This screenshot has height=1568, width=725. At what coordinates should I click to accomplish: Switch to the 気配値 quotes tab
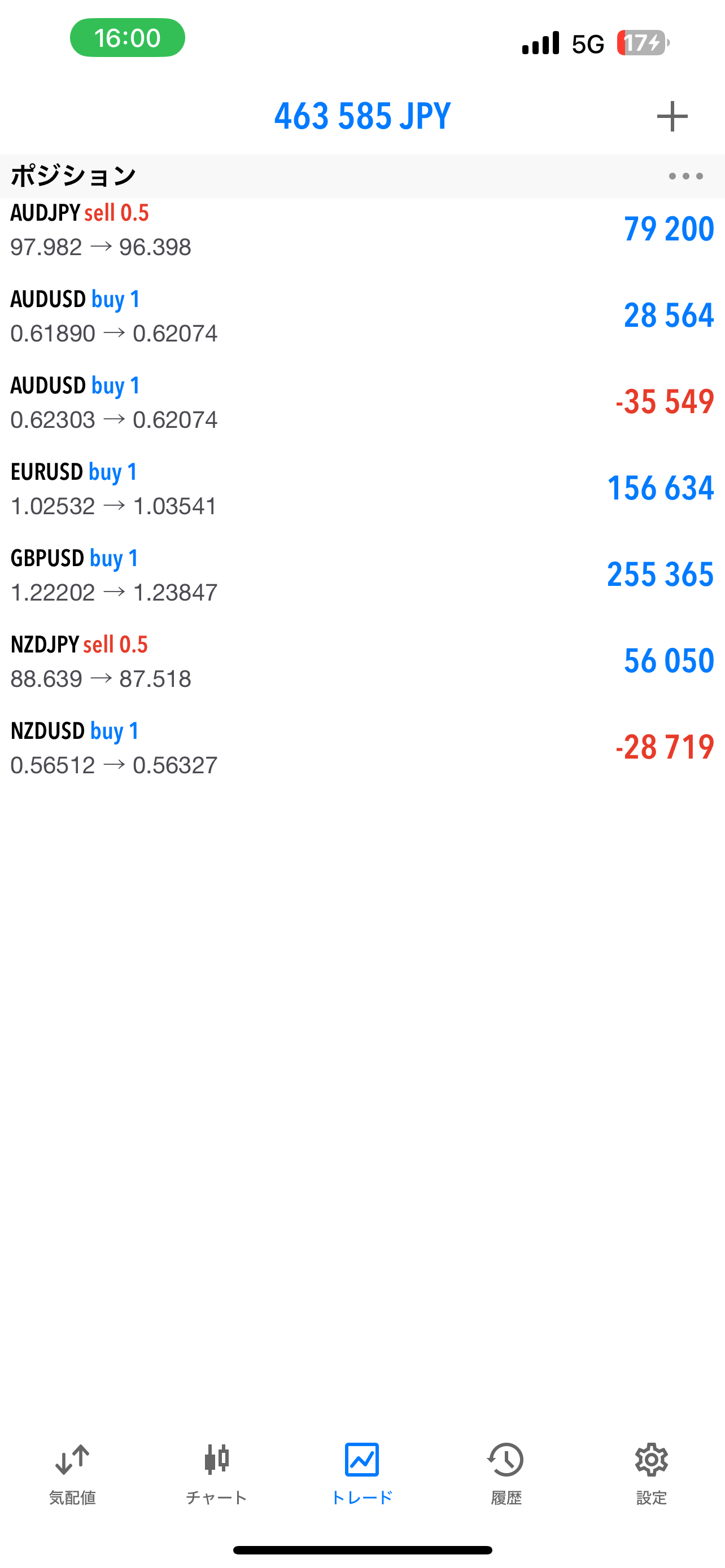click(72, 1473)
